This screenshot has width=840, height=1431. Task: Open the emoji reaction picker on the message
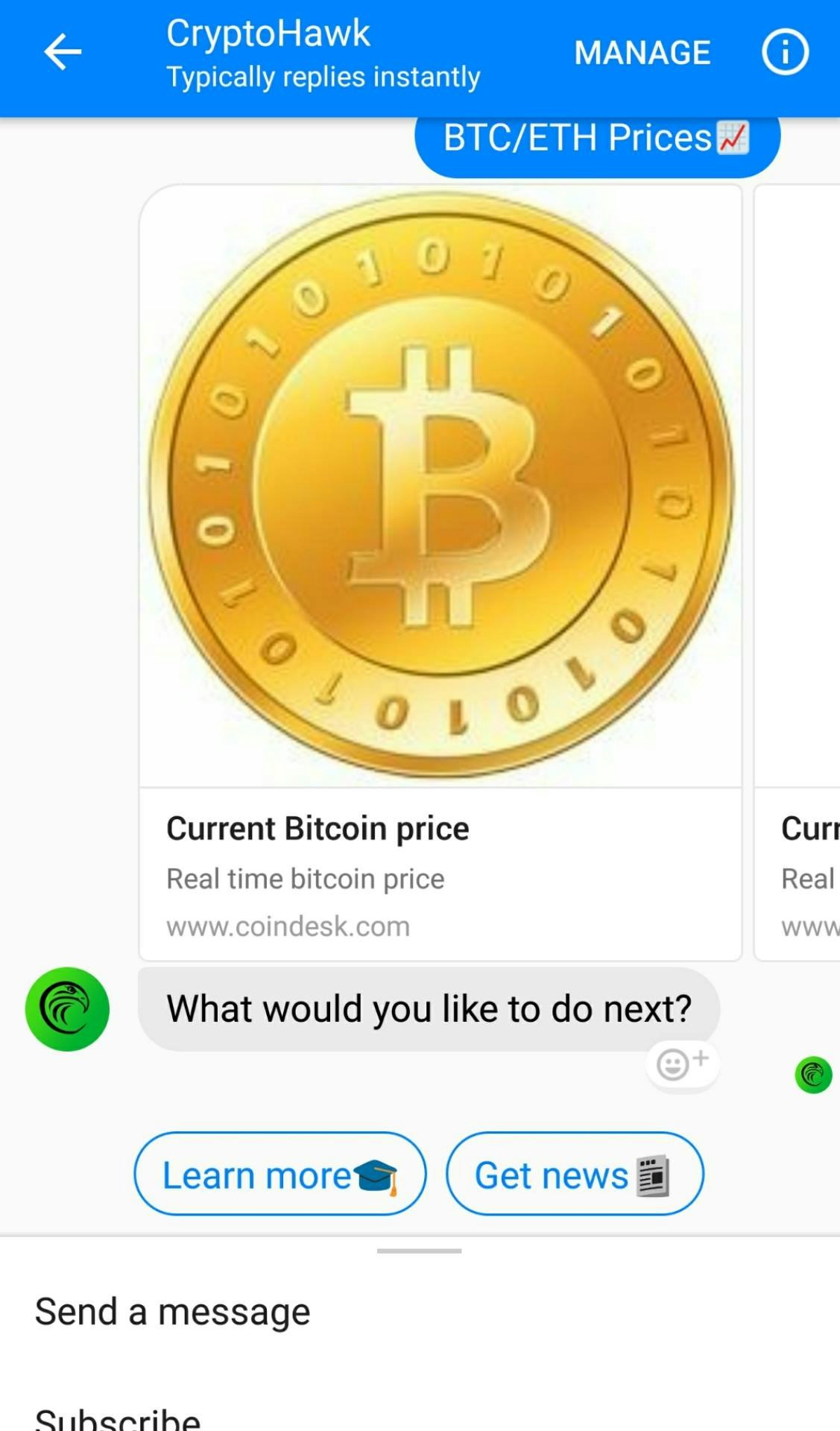coord(680,1064)
